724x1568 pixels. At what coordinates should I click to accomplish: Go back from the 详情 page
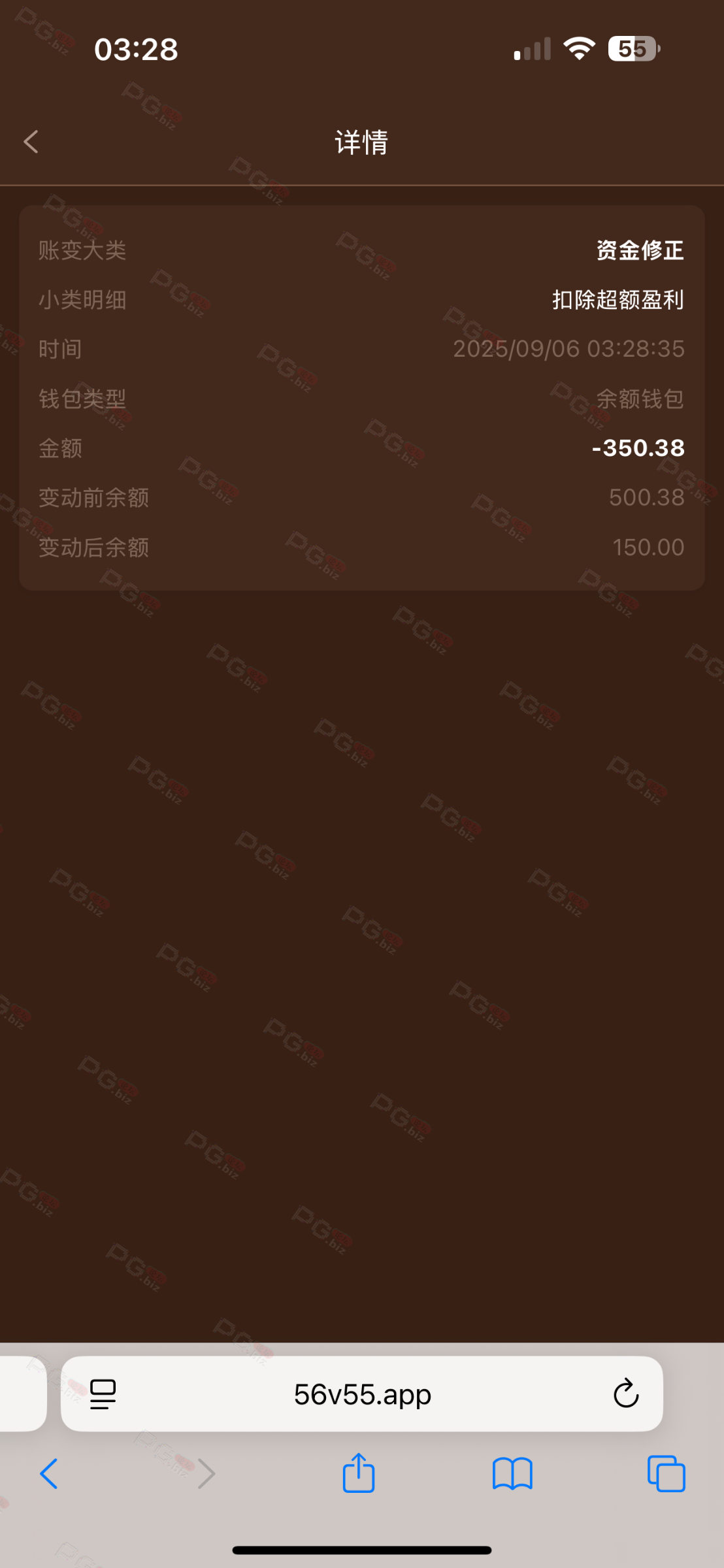pos(31,142)
